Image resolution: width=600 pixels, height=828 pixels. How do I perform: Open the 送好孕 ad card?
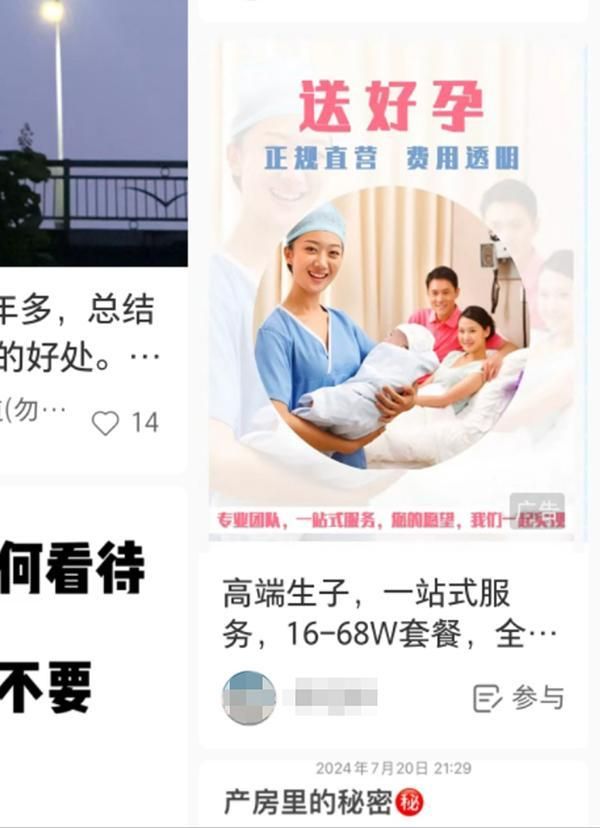[396, 290]
